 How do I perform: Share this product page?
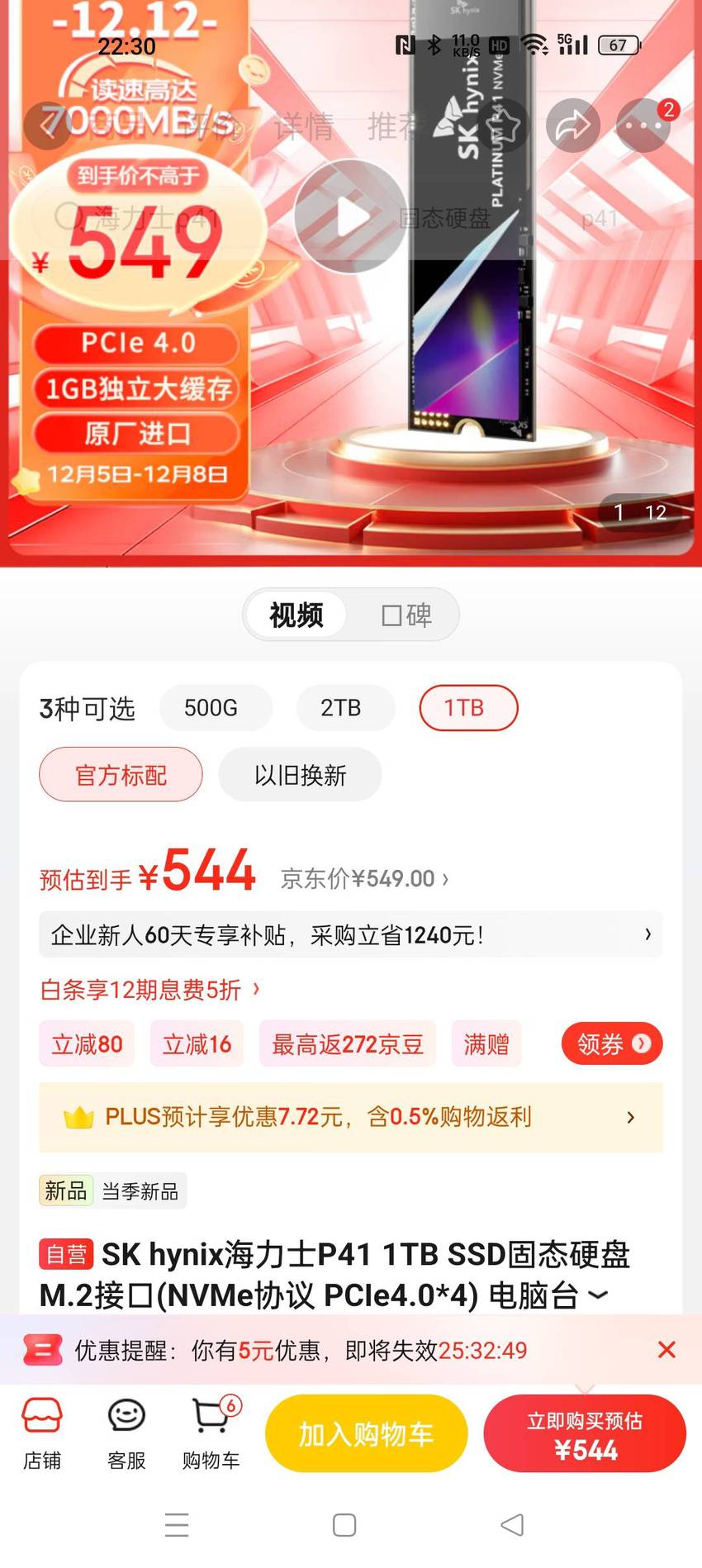click(x=573, y=126)
